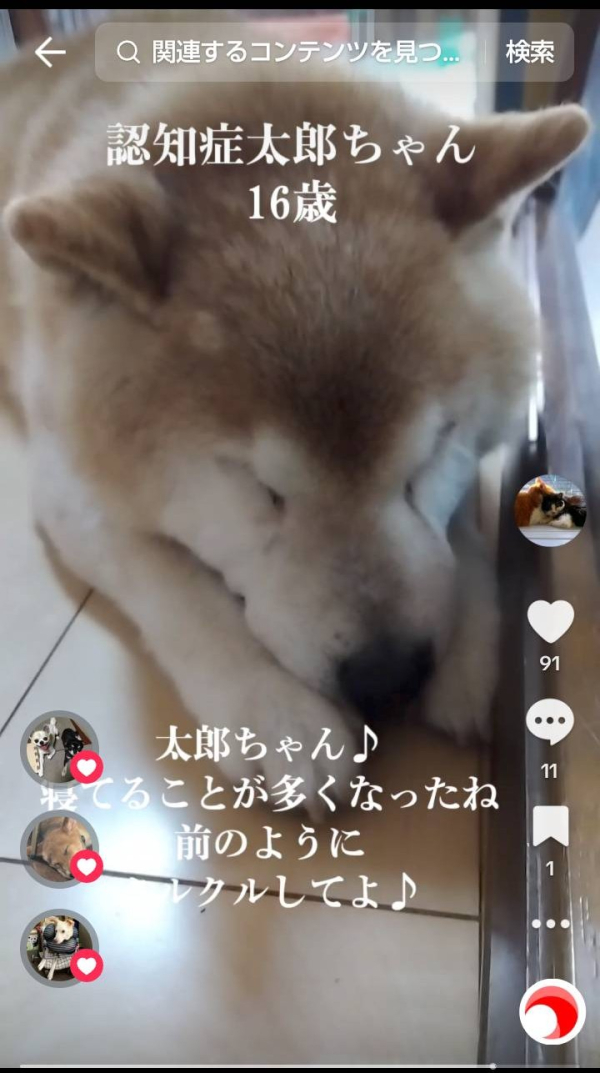Bookmark this video
600x1073 pixels.
pos(550,826)
